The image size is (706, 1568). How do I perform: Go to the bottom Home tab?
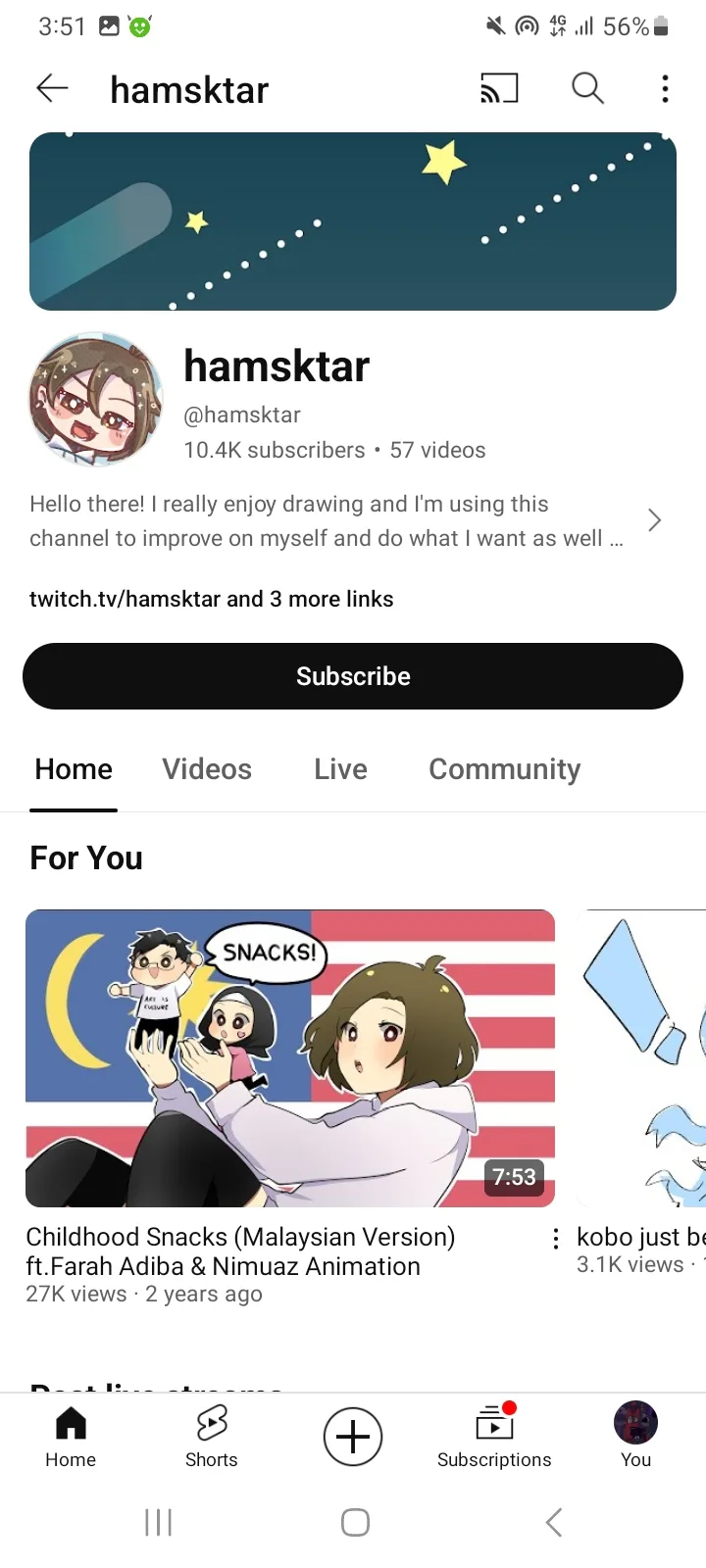[x=71, y=1437]
